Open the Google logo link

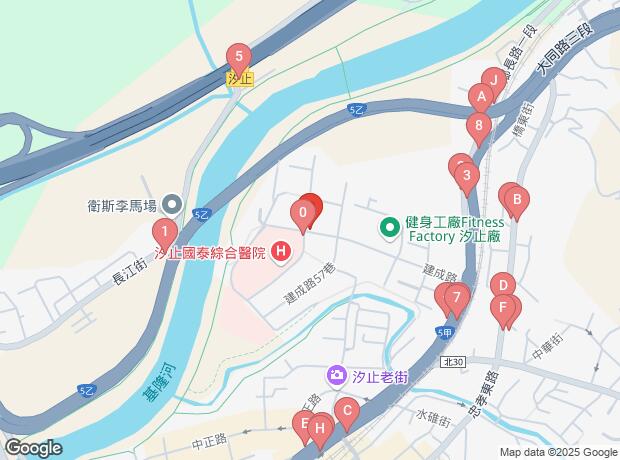[32, 448]
